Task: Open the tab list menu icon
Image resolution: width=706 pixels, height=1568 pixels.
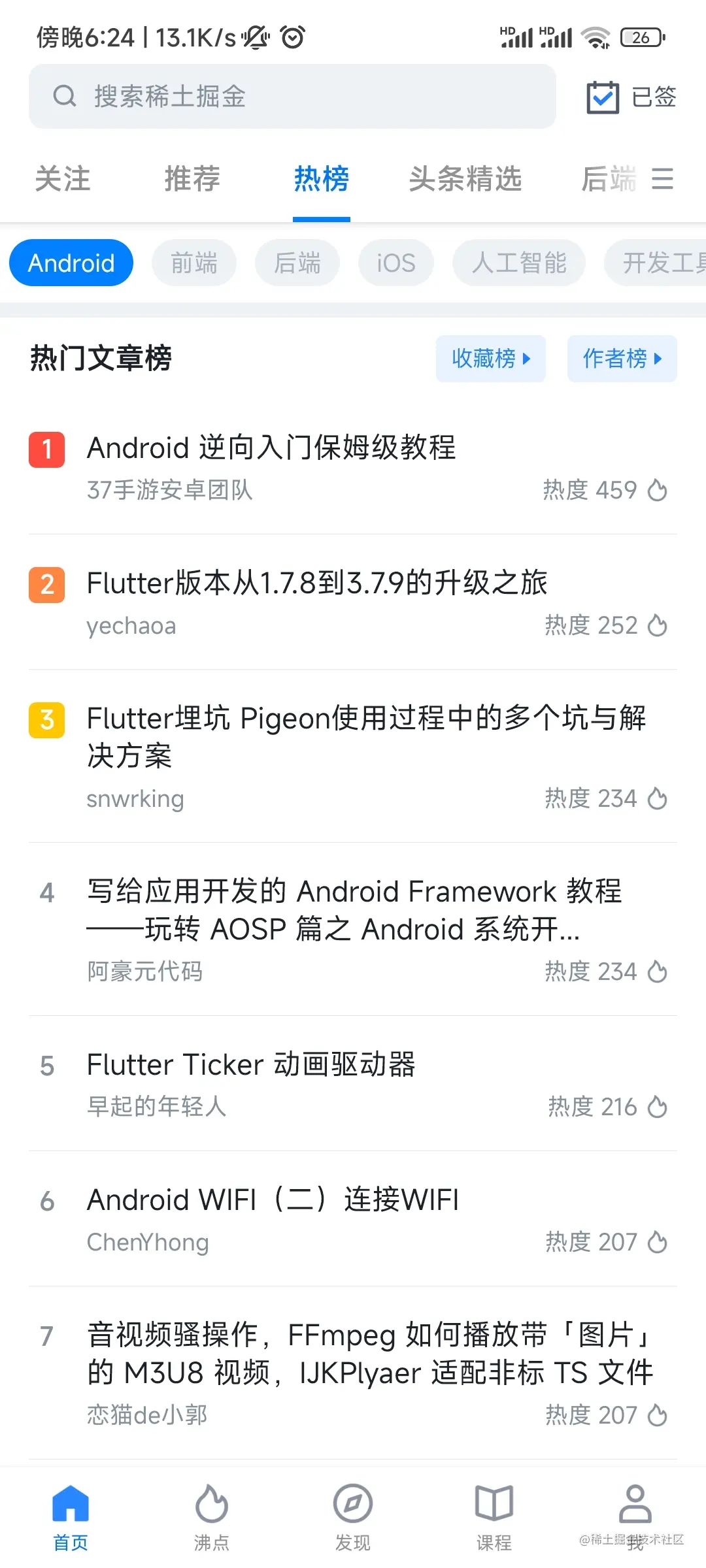Action: click(663, 178)
